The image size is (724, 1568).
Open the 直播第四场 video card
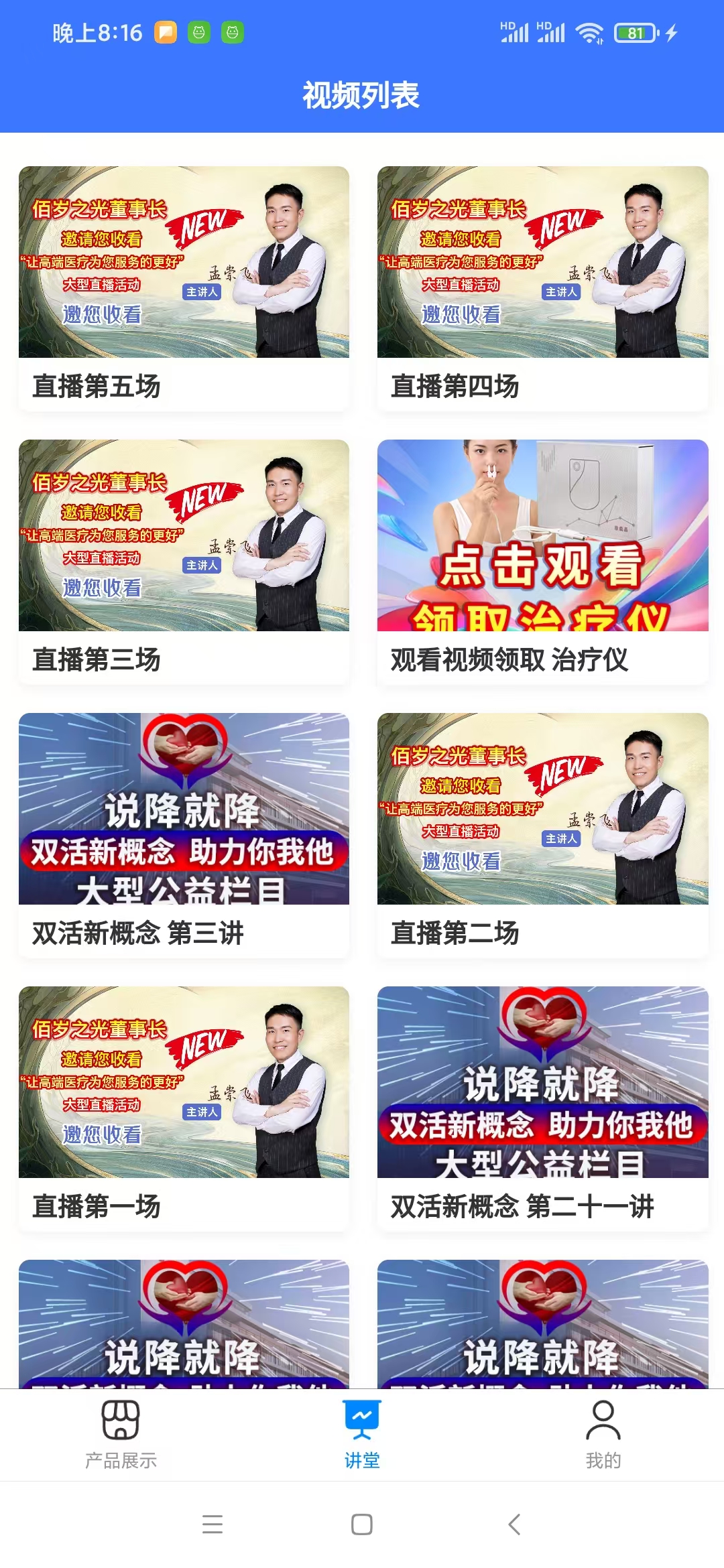point(542,288)
